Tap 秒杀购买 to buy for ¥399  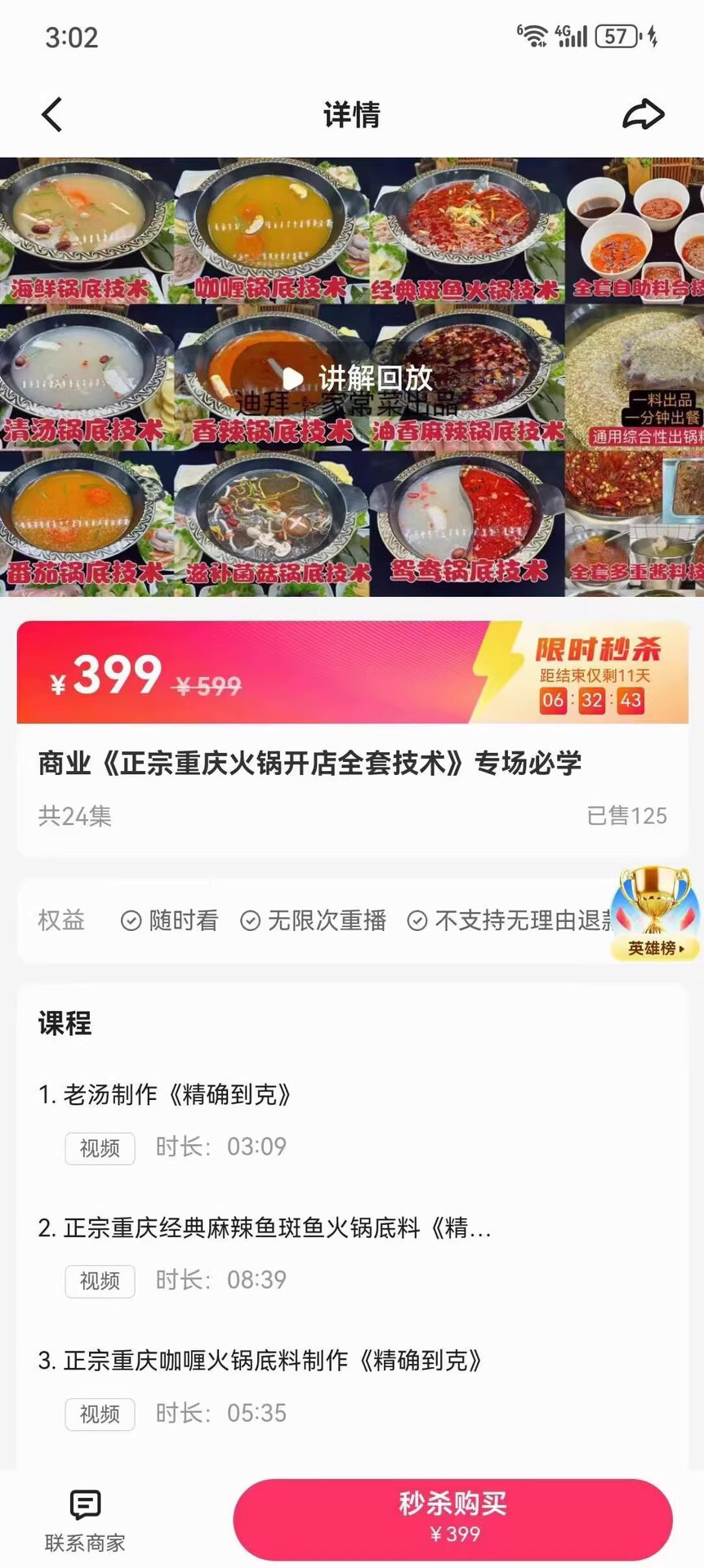[x=452, y=1517]
